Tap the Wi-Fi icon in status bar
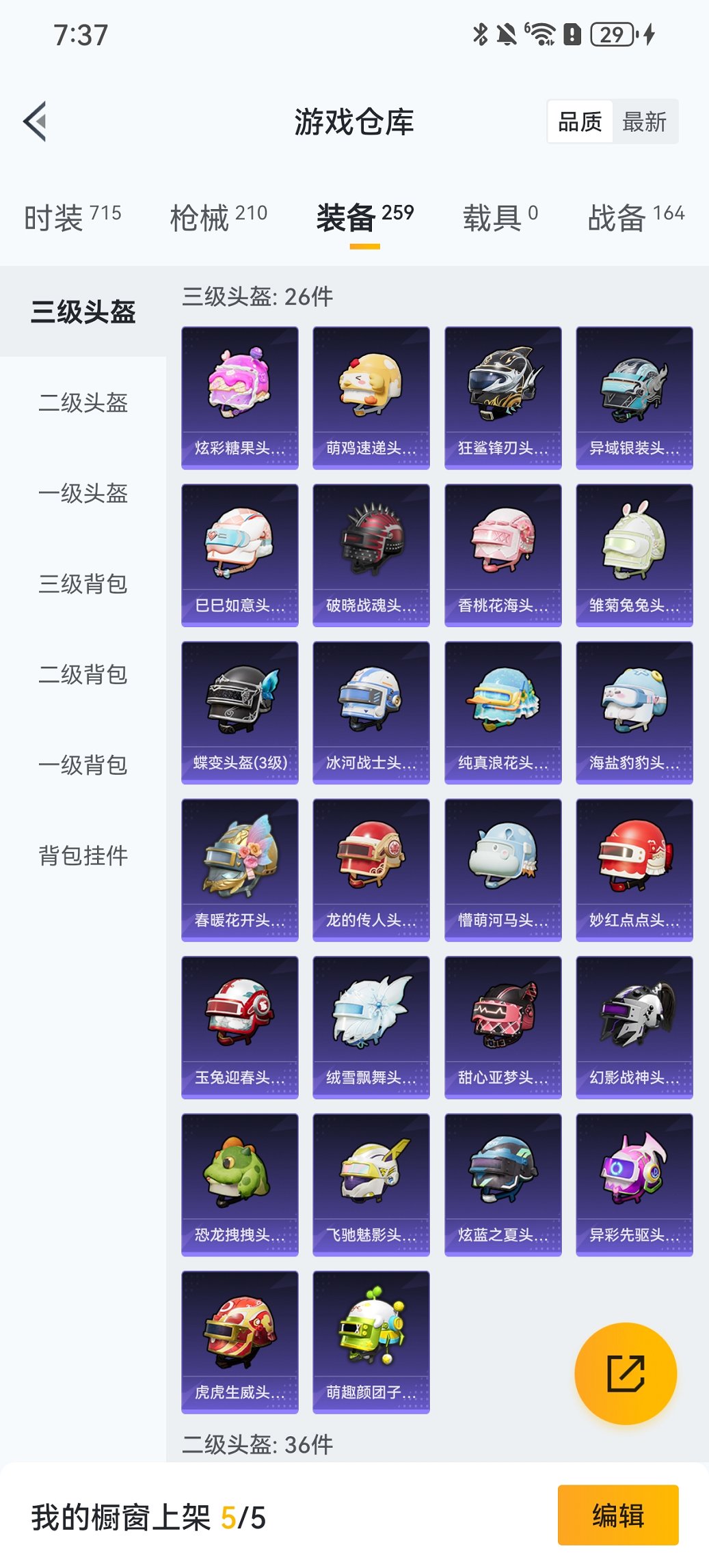Screen dimensions: 709x1568 [x=542, y=33]
